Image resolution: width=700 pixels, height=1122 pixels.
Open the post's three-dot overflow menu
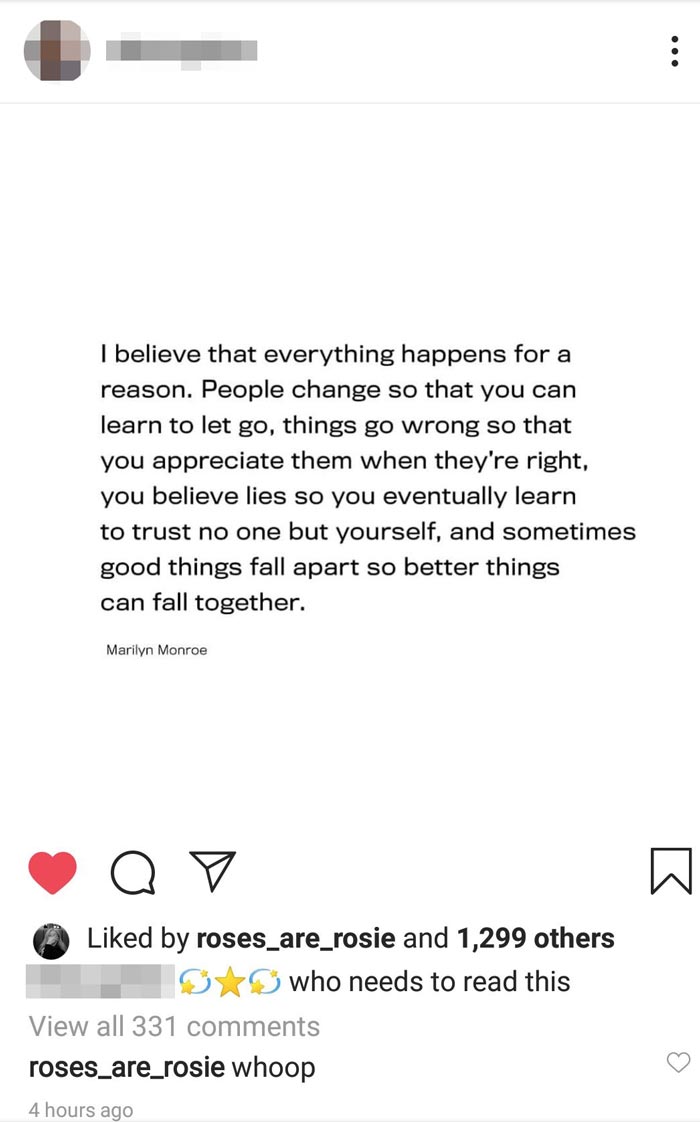(676, 51)
